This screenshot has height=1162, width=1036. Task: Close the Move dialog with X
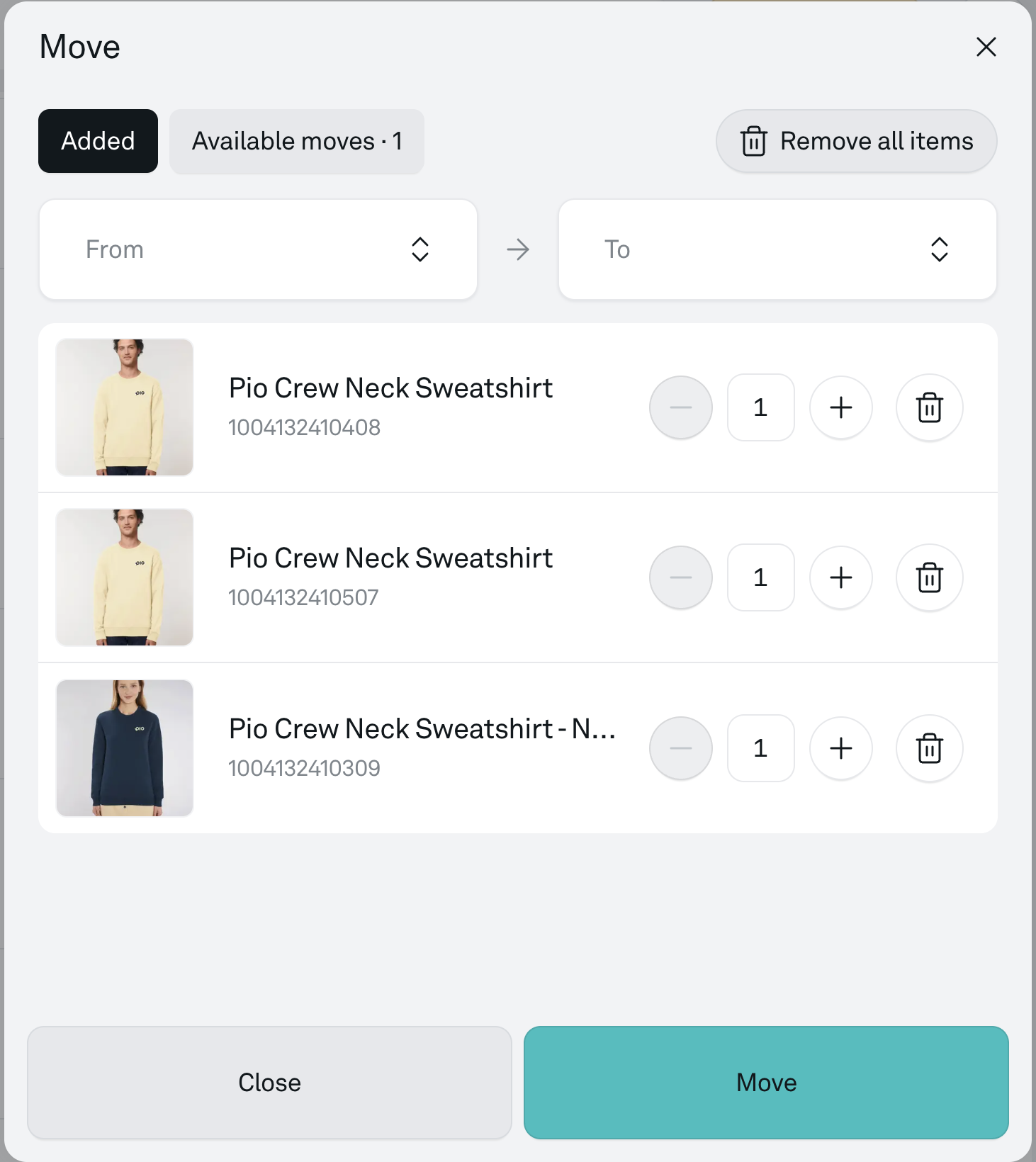986,47
